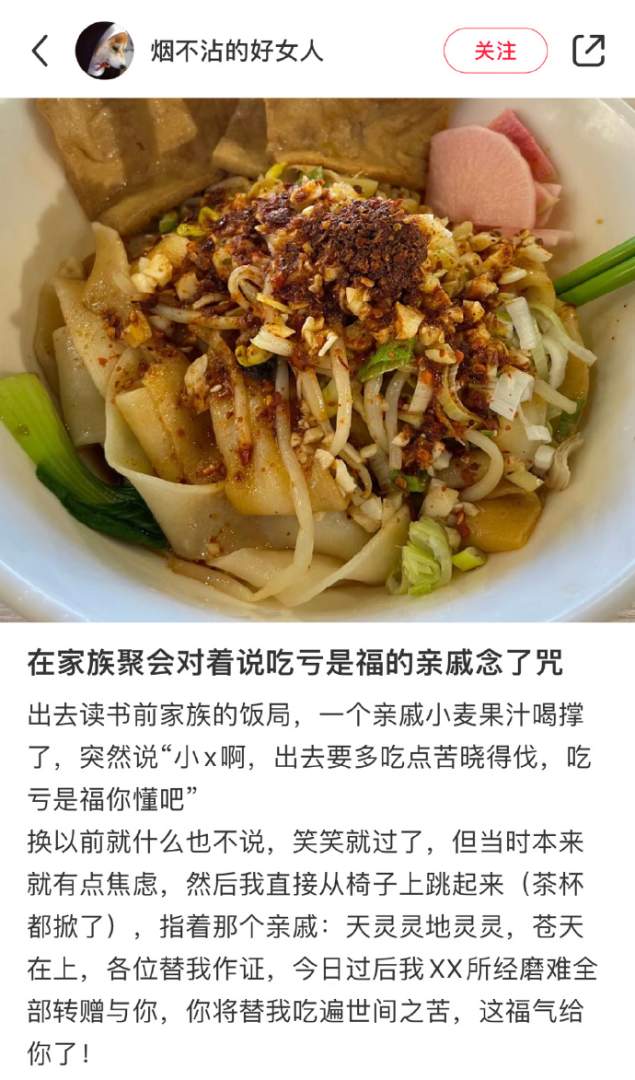Open the profile avatar of 烟不沾的好女人
This screenshot has height=1080, width=635.
104,51
